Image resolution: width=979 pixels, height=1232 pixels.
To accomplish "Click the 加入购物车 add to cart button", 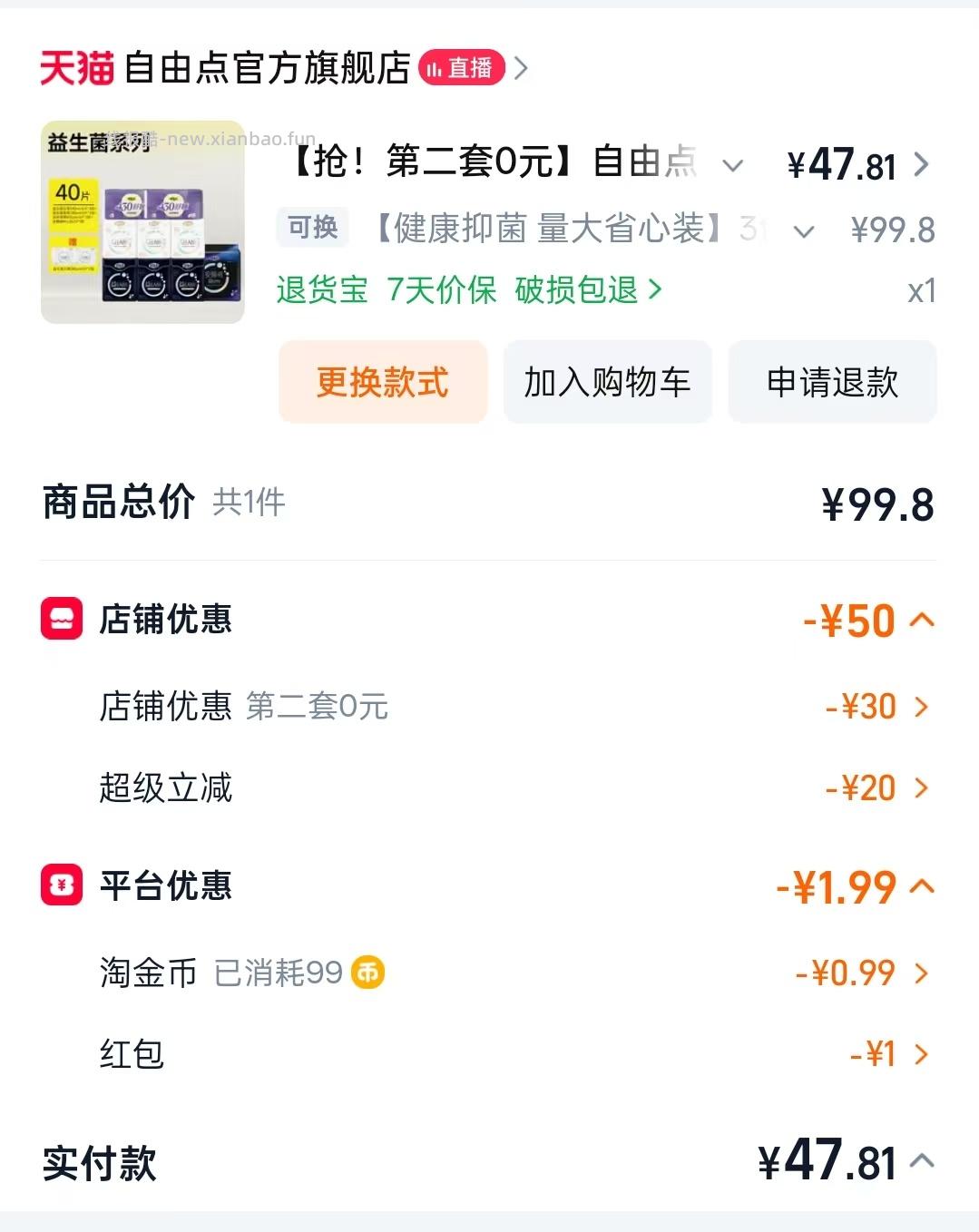I will point(606,382).
